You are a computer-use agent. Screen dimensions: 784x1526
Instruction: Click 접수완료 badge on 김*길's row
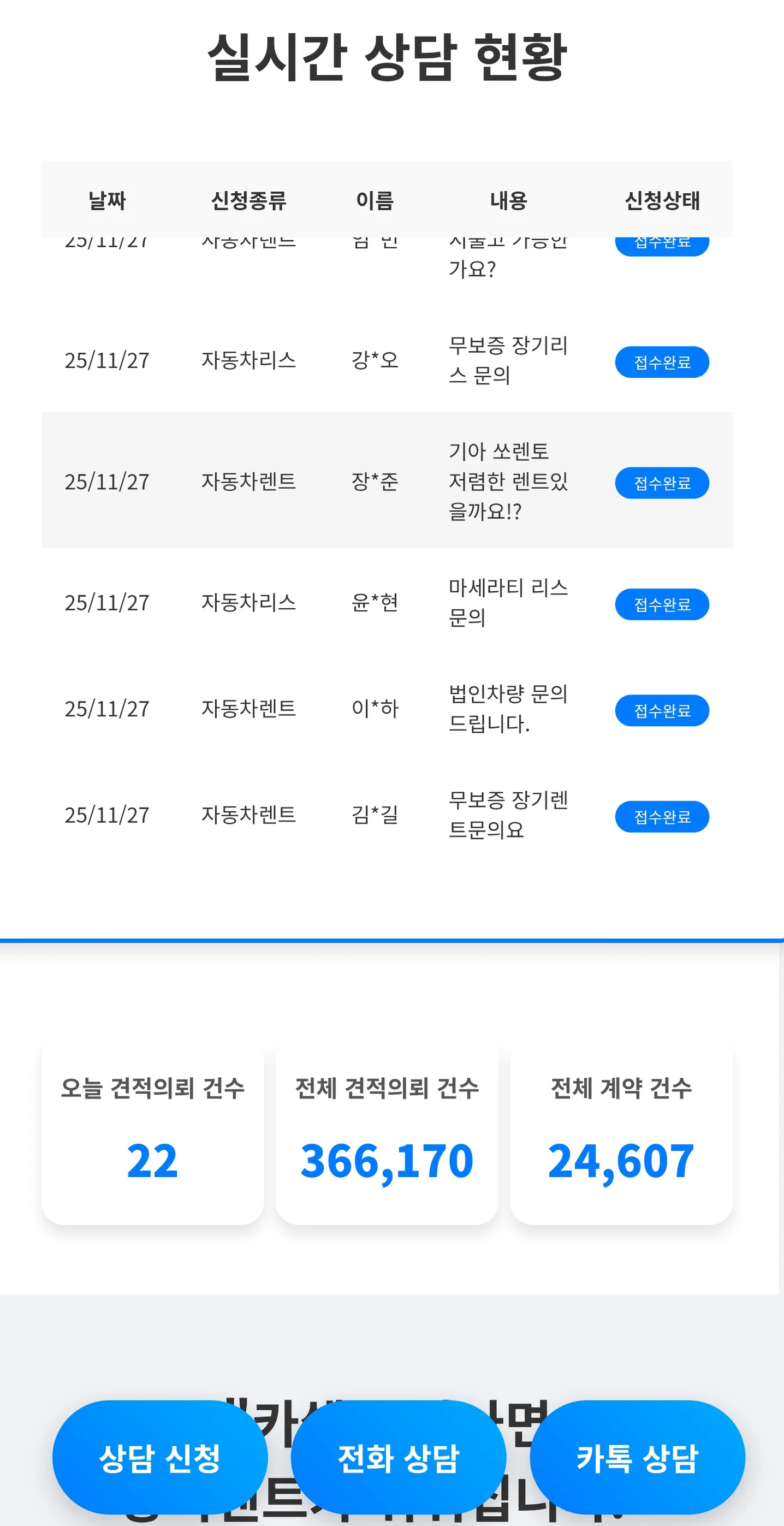(662, 816)
